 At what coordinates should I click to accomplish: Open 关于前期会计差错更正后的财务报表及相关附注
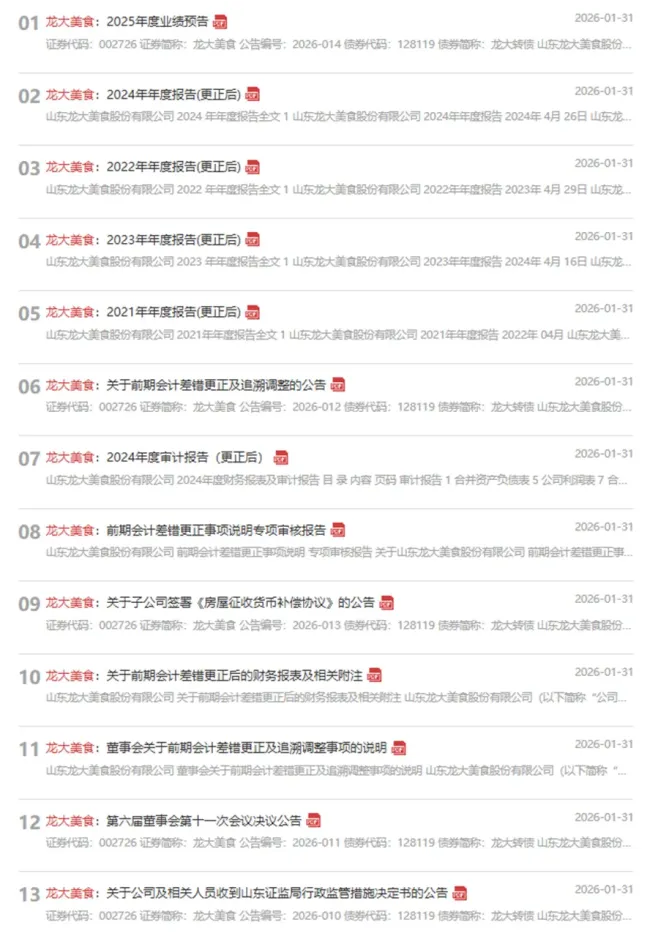tap(234, 675)
